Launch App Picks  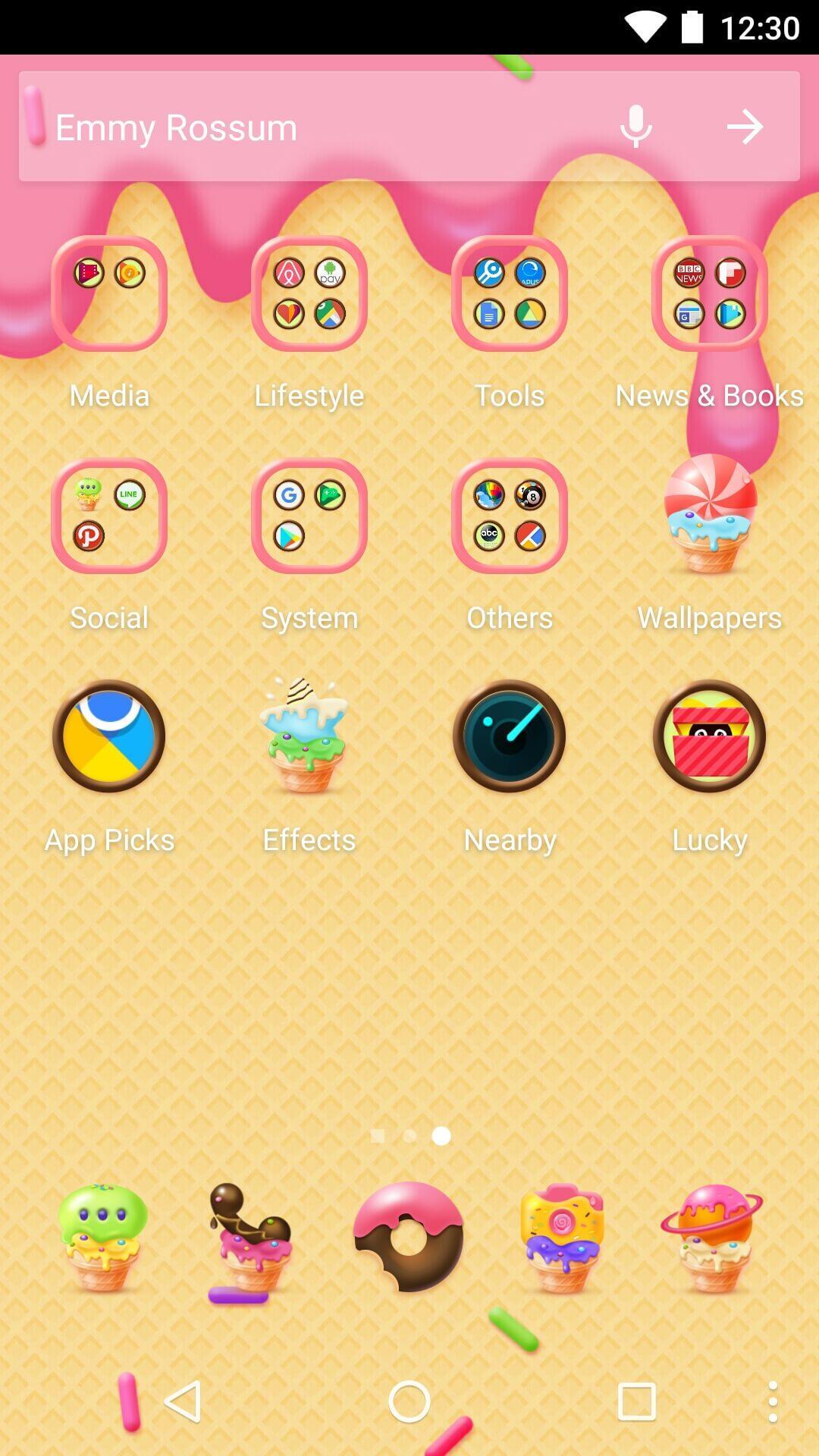point(109,736)
